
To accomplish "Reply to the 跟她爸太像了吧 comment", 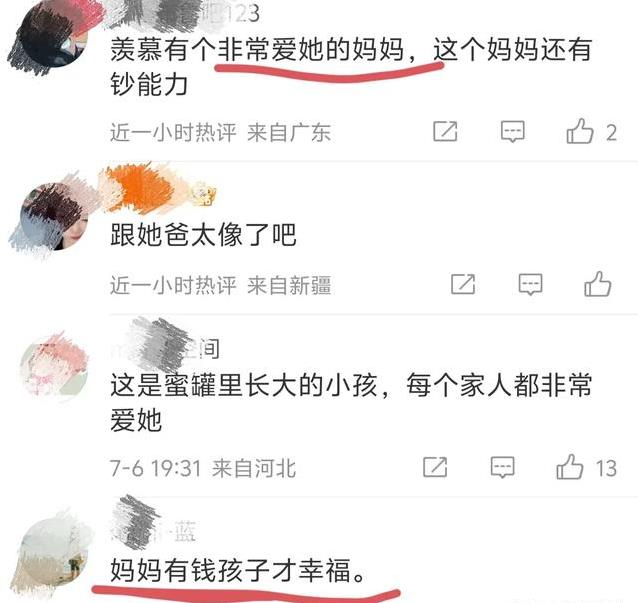I will [531, 285].
